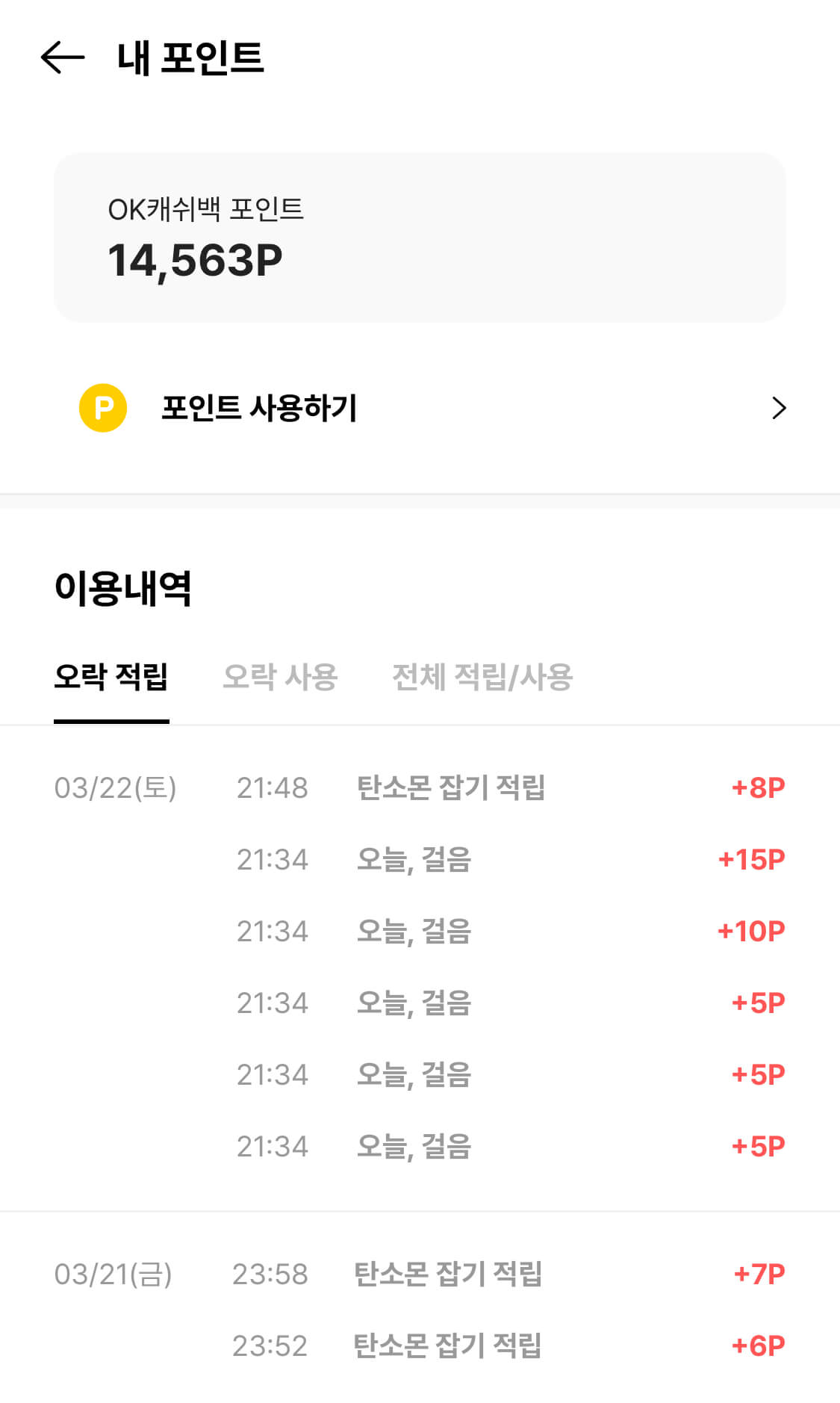Click the +8P point amount
840x1403 pixels.
(x=757, y=787)
